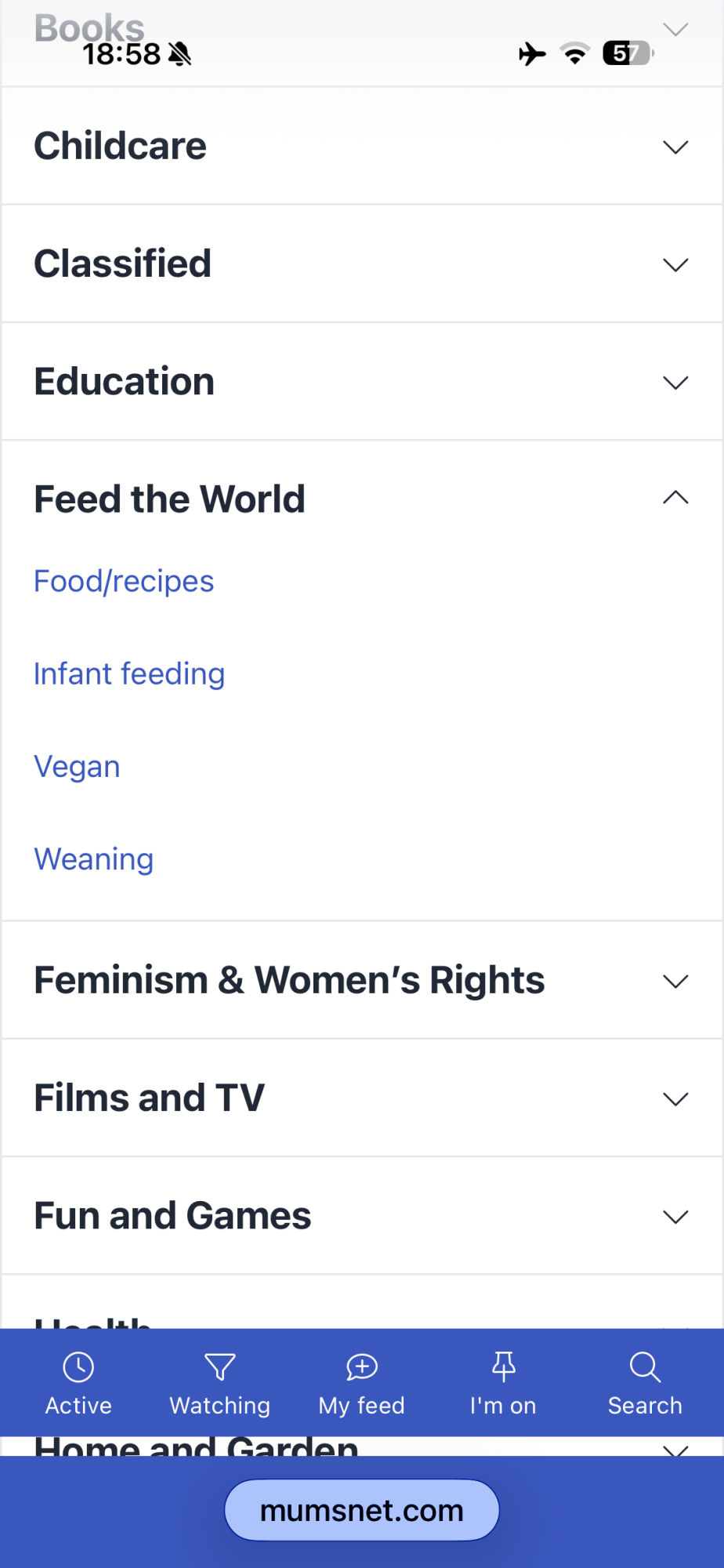Switch to the Active tab
The height and width of the screenshot is (1568, 724).
(x=78, y=1384)
